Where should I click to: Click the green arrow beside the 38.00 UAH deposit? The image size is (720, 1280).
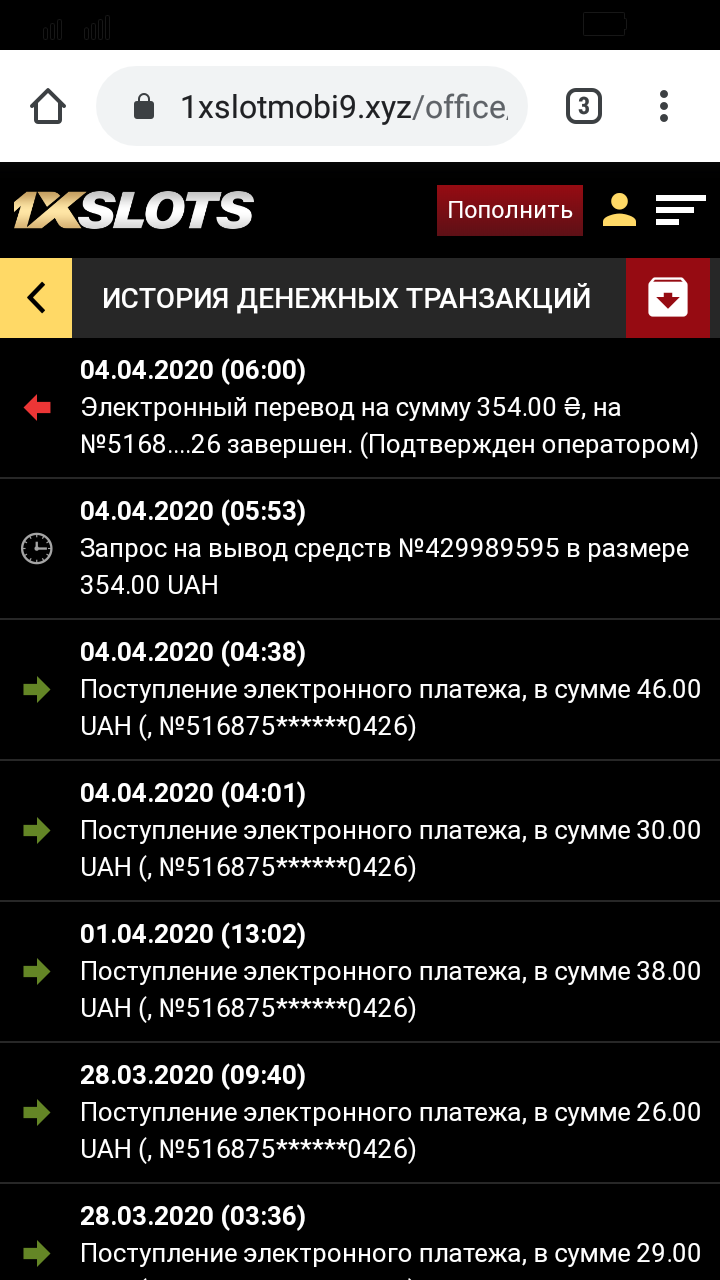pos(37,971)
